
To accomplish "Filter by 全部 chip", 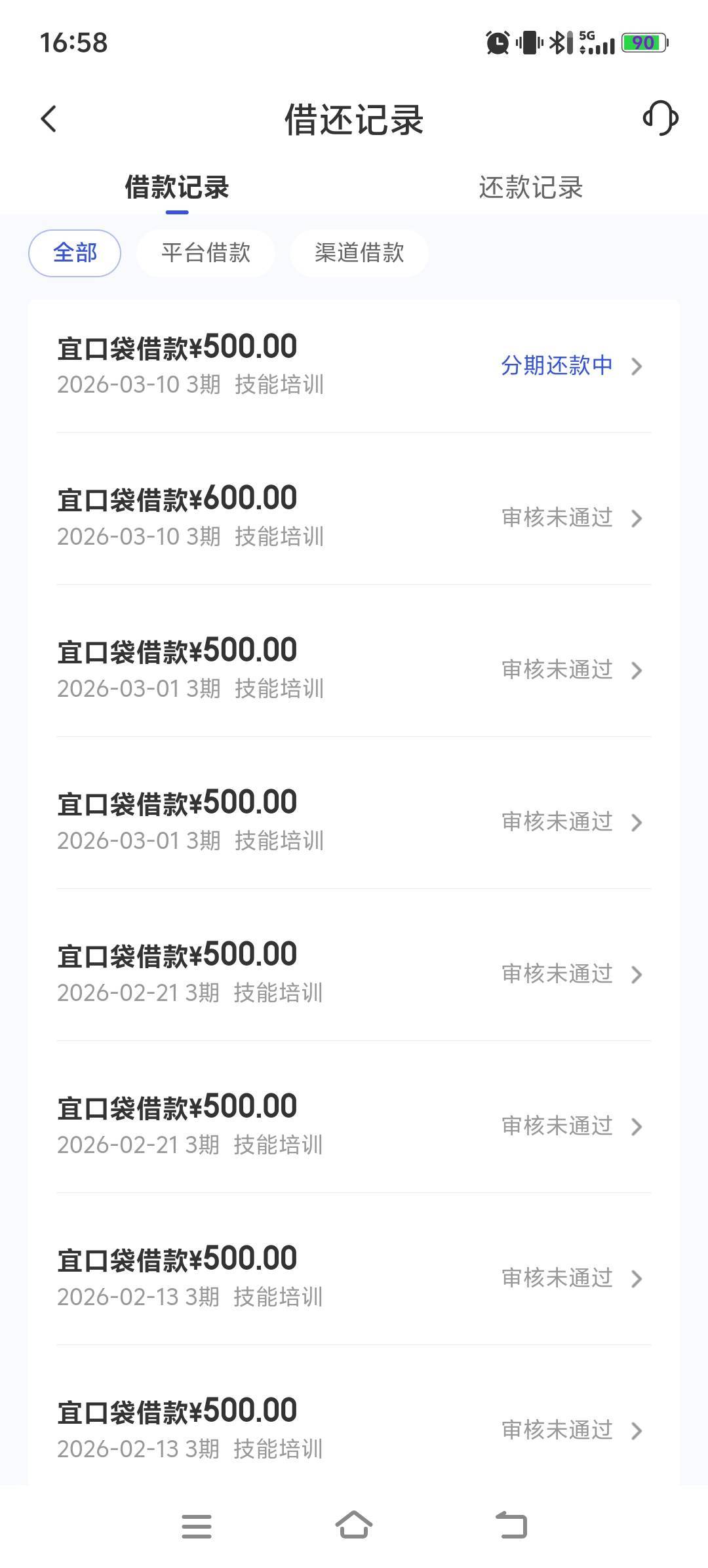I will point(75,253).
